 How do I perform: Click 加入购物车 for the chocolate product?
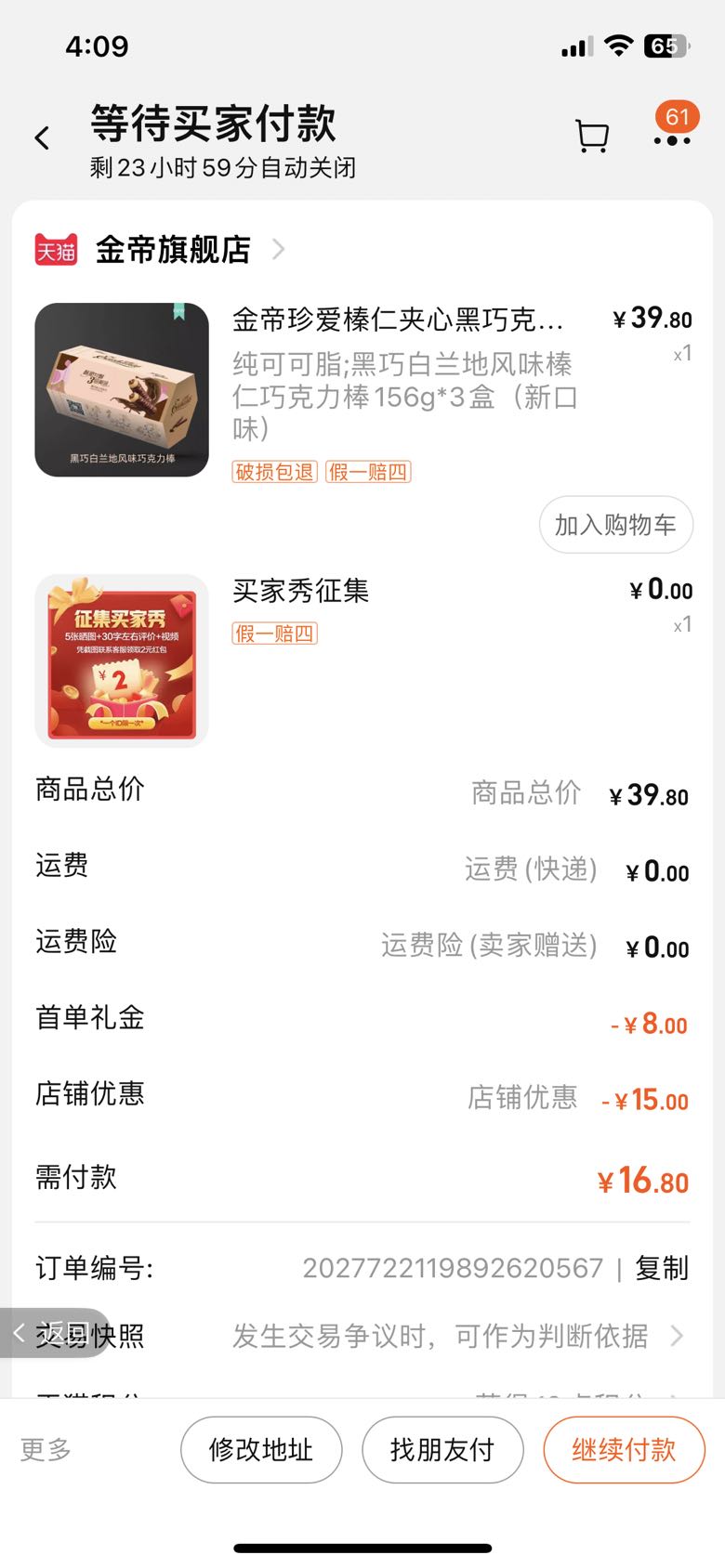tap(615, 525)
